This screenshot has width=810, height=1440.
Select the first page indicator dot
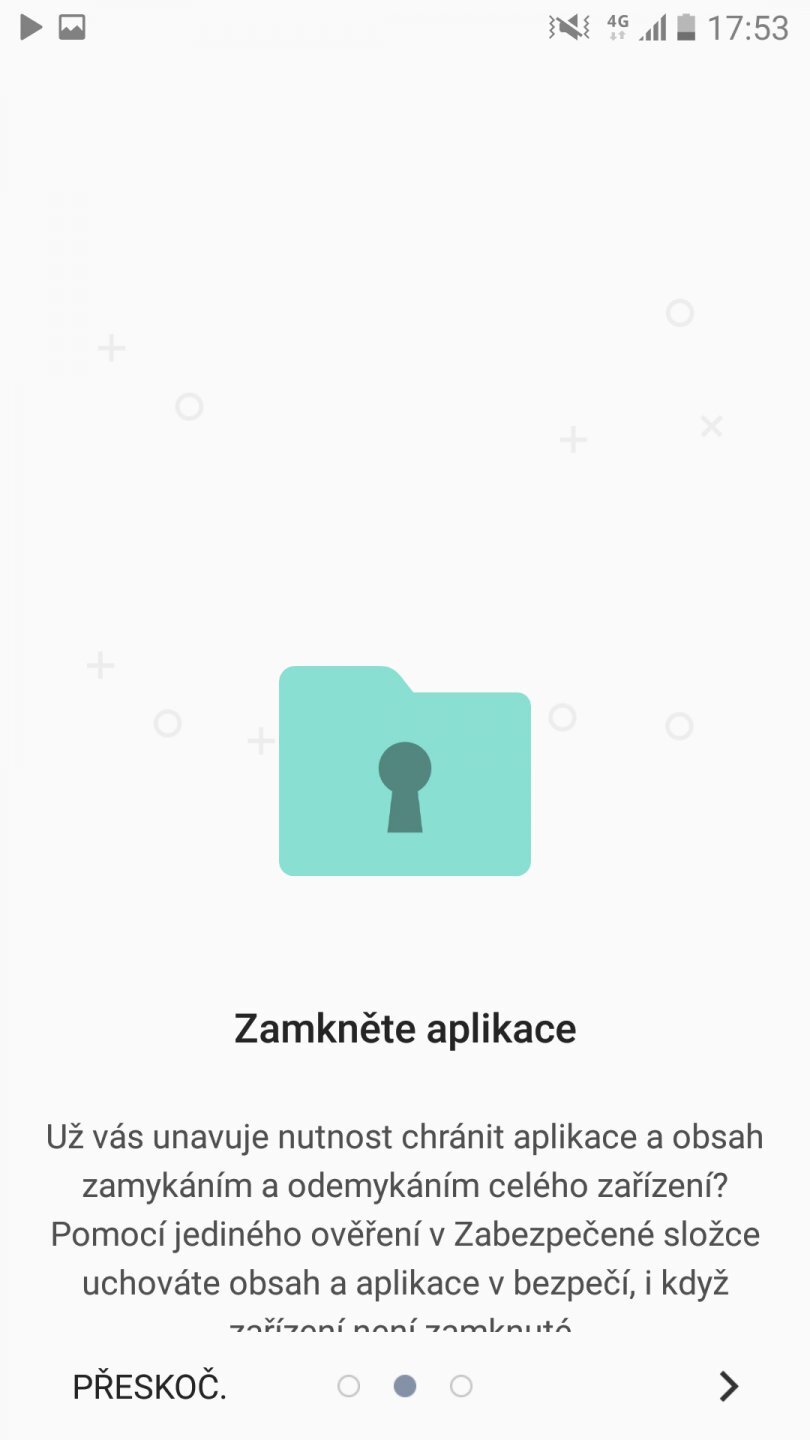pos(349,1386)
